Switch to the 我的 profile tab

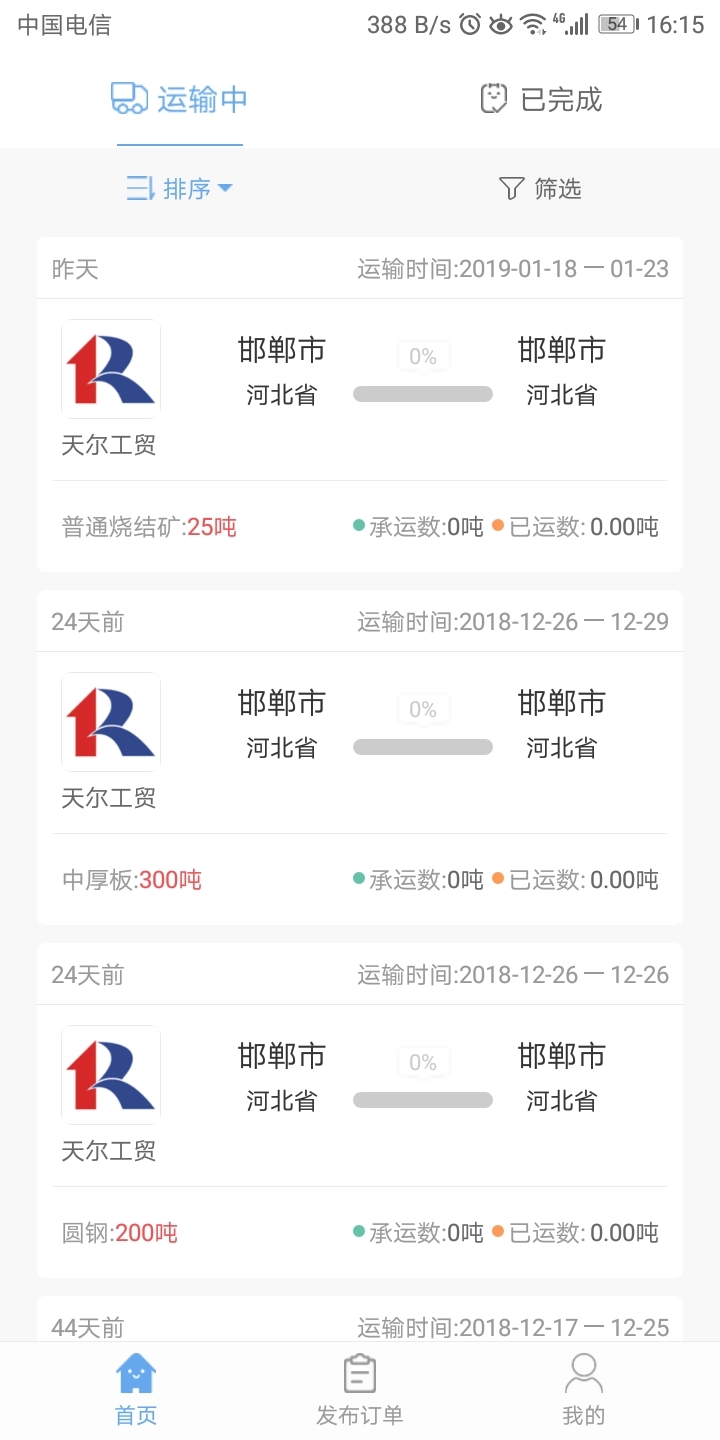584,1390
